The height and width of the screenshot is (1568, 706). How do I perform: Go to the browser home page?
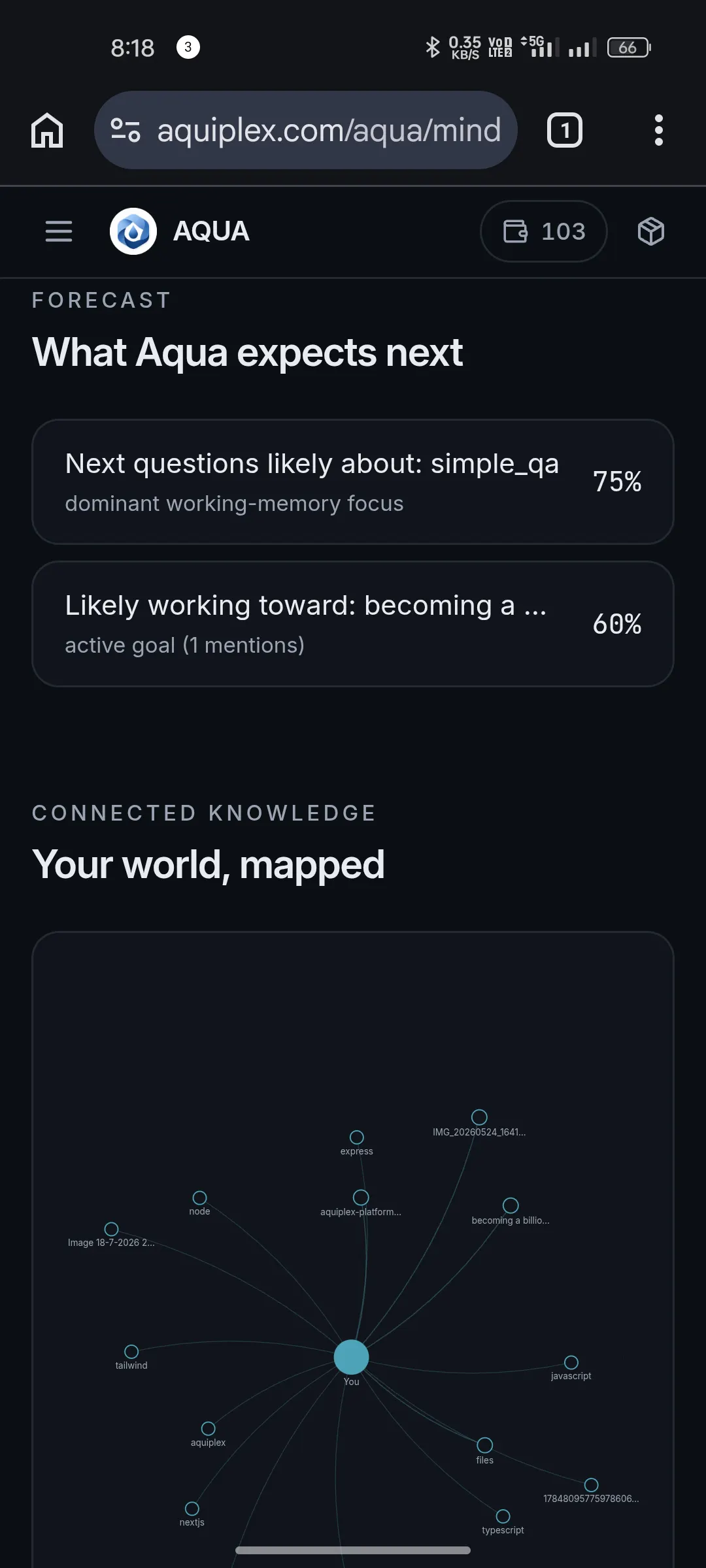(x=47, y=130)
